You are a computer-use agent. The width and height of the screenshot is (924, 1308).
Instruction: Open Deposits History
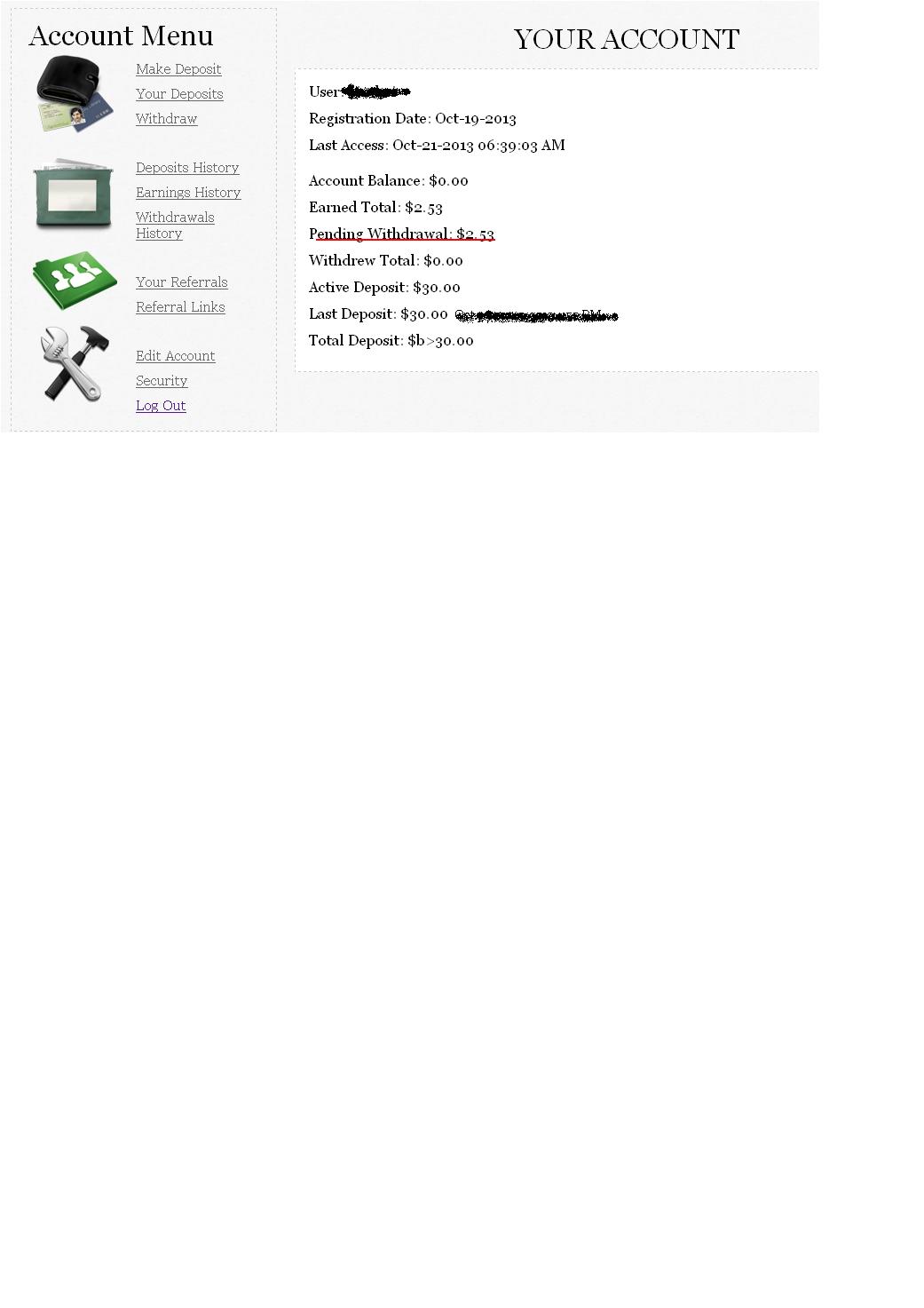point(187,168)
